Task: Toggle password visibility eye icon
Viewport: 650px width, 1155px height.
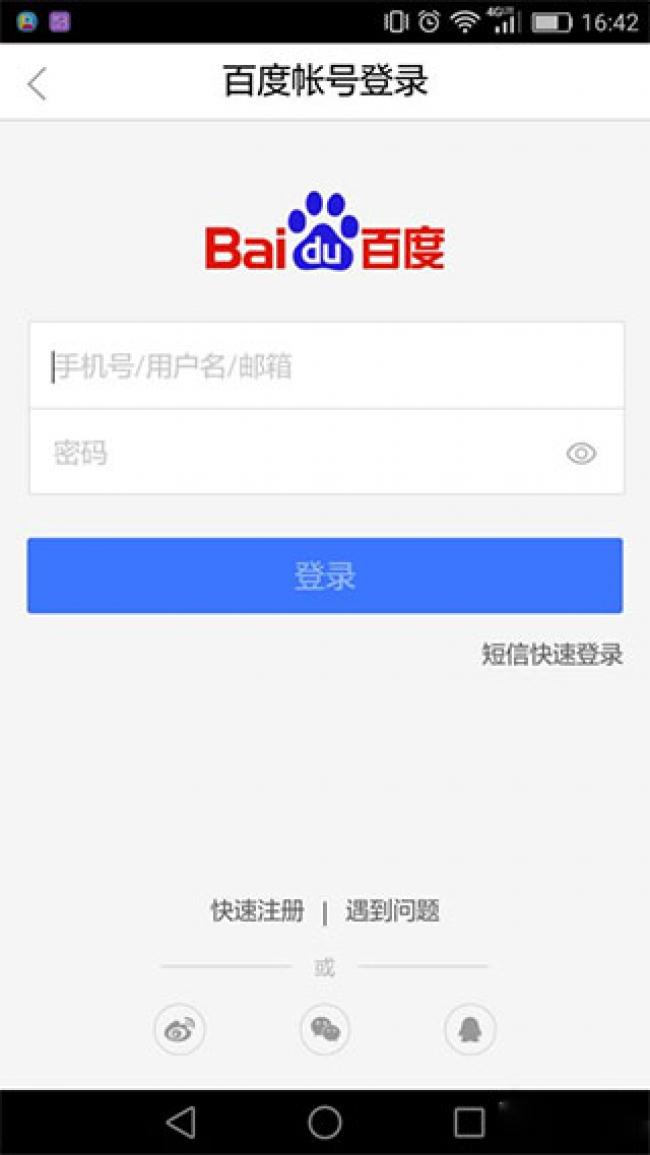Action: (x=581, y=454)
